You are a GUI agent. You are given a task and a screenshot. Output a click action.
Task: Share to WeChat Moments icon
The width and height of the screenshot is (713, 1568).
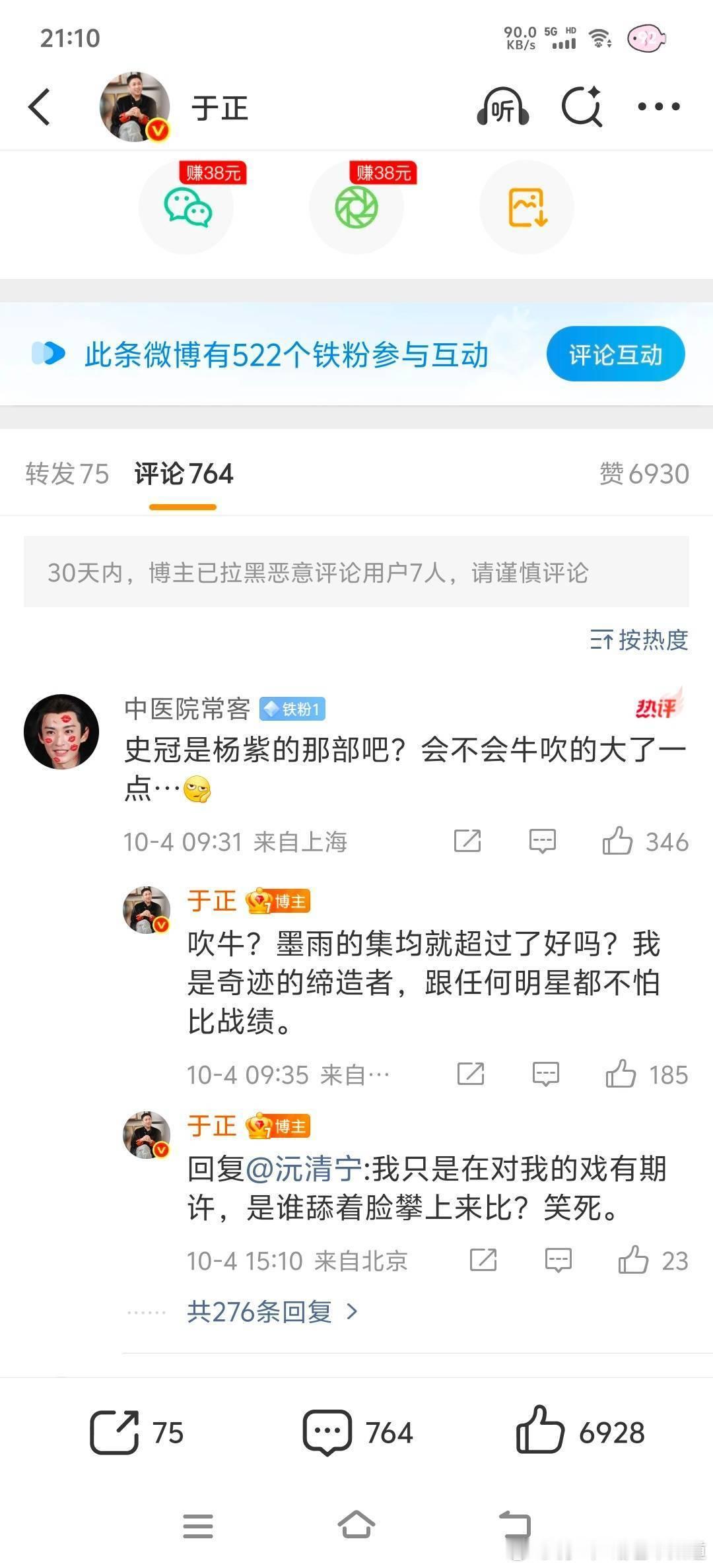click(356, 207)
